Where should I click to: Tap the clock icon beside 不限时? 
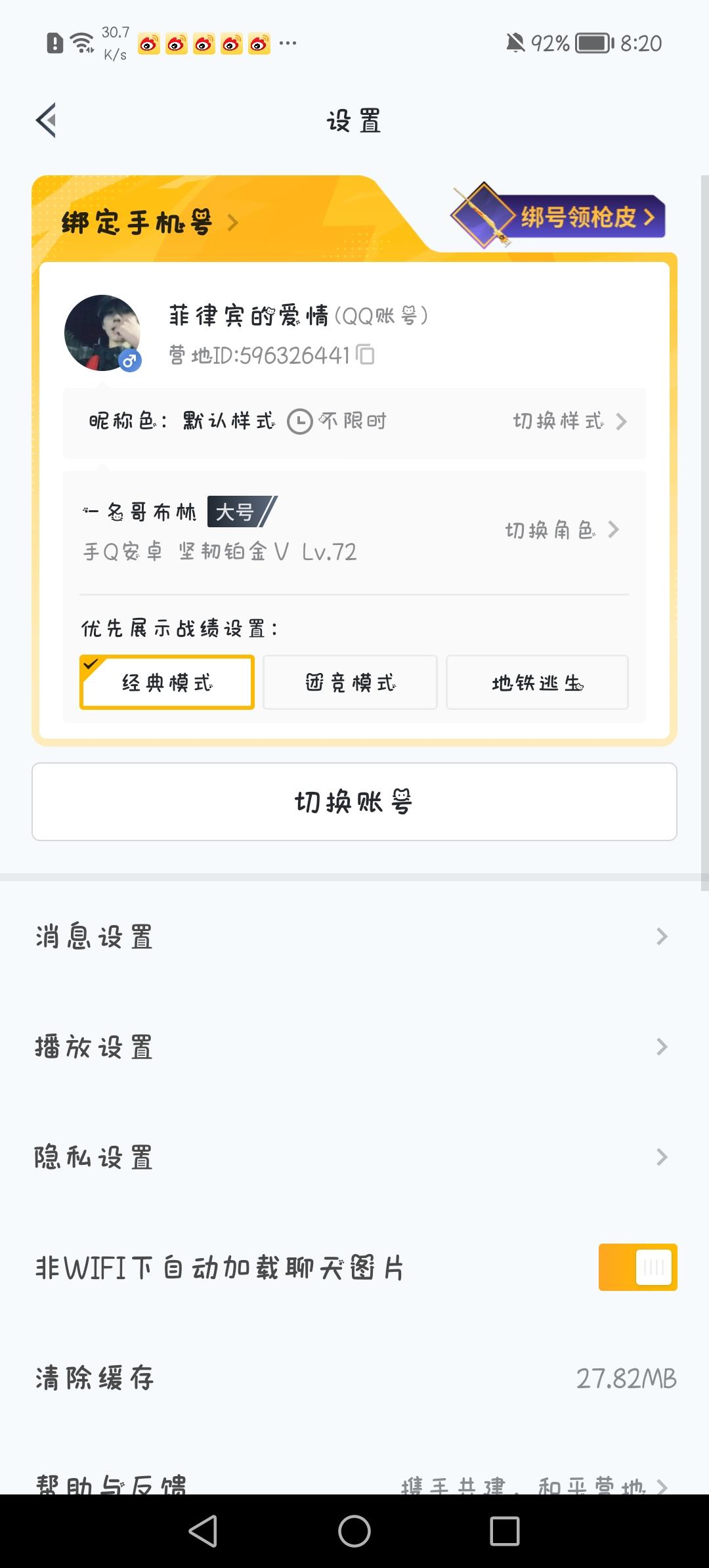299,420
